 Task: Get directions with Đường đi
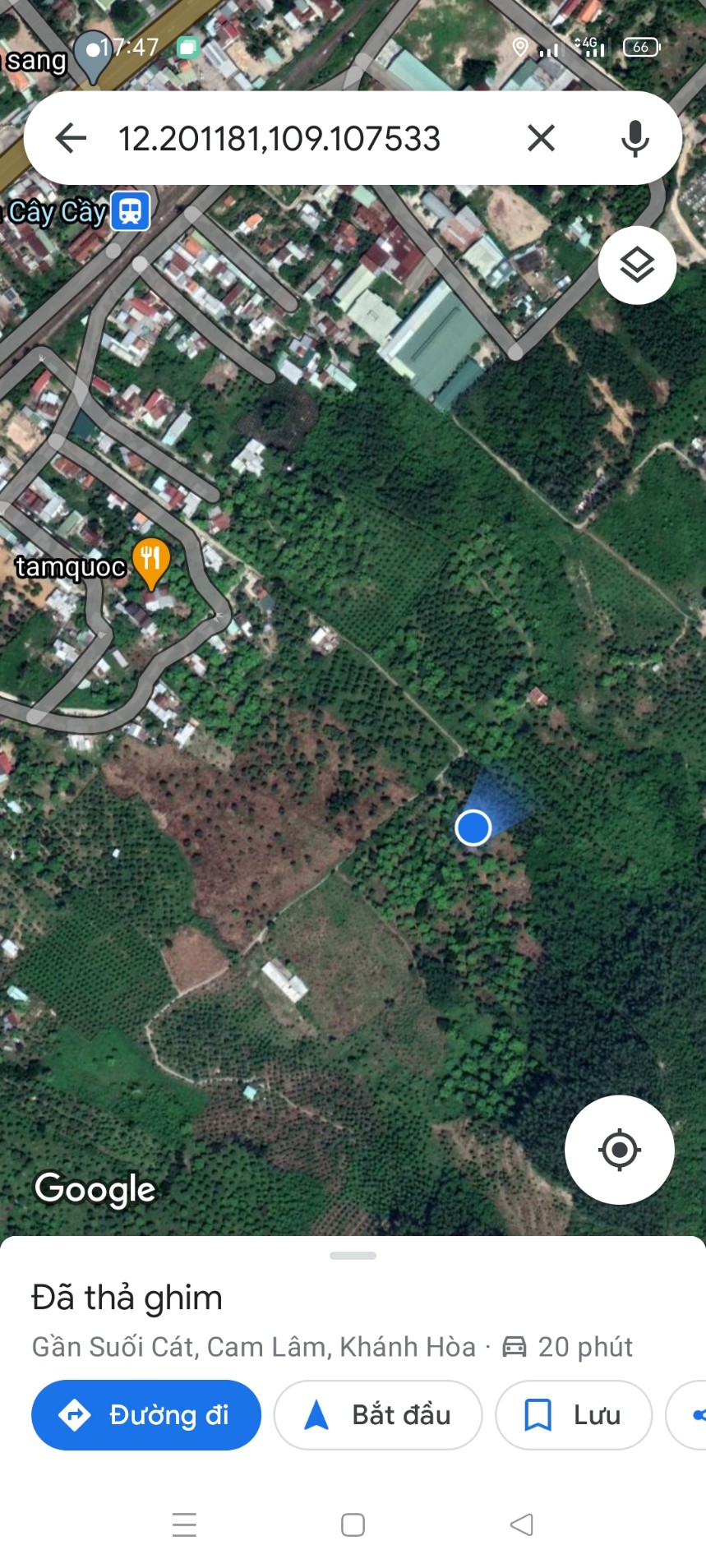[x=146, y=1415]
